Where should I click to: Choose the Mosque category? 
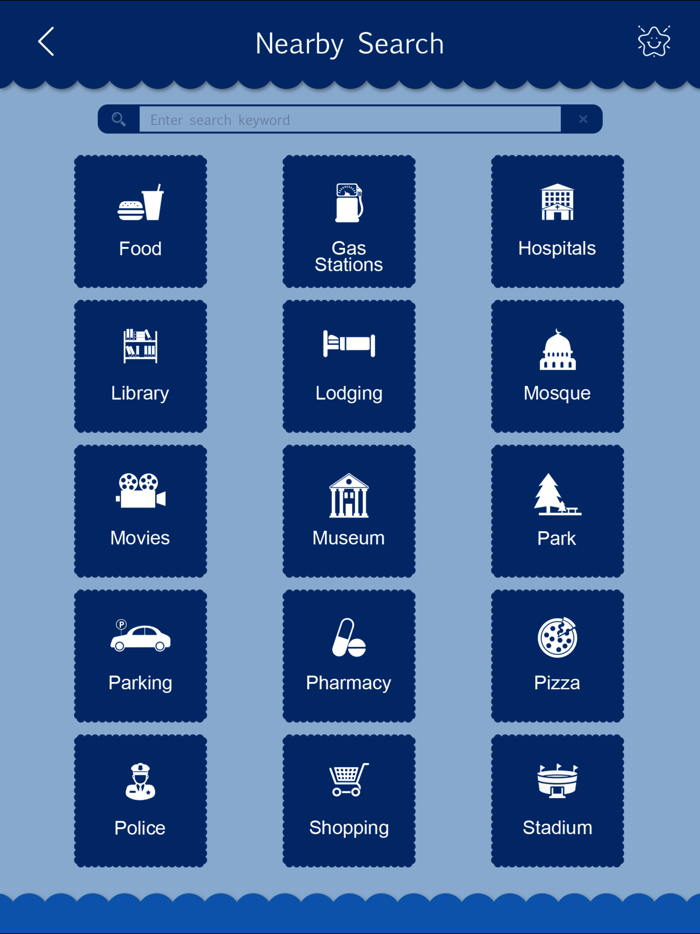click(557, 366)
